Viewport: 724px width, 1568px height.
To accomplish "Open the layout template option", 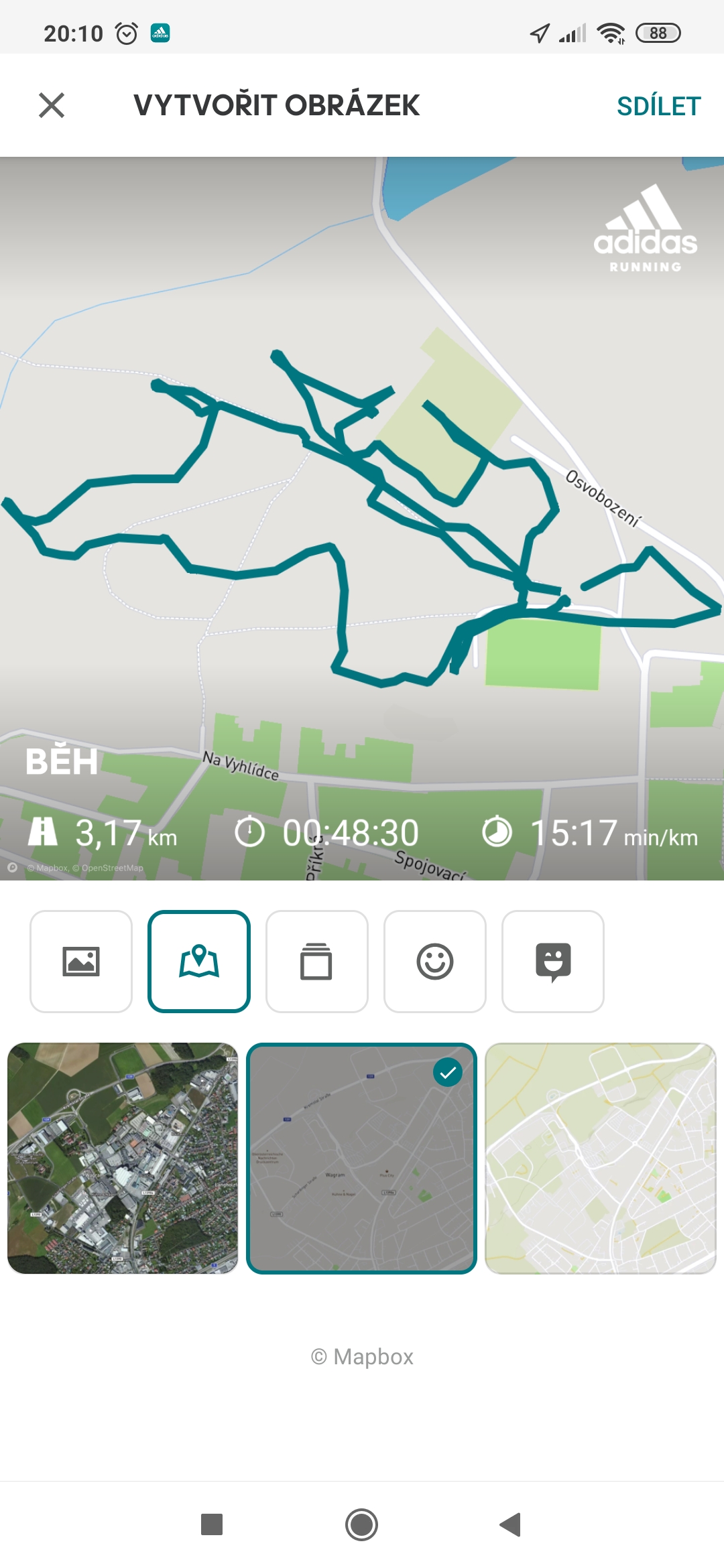I will click(x=317, y=962).
